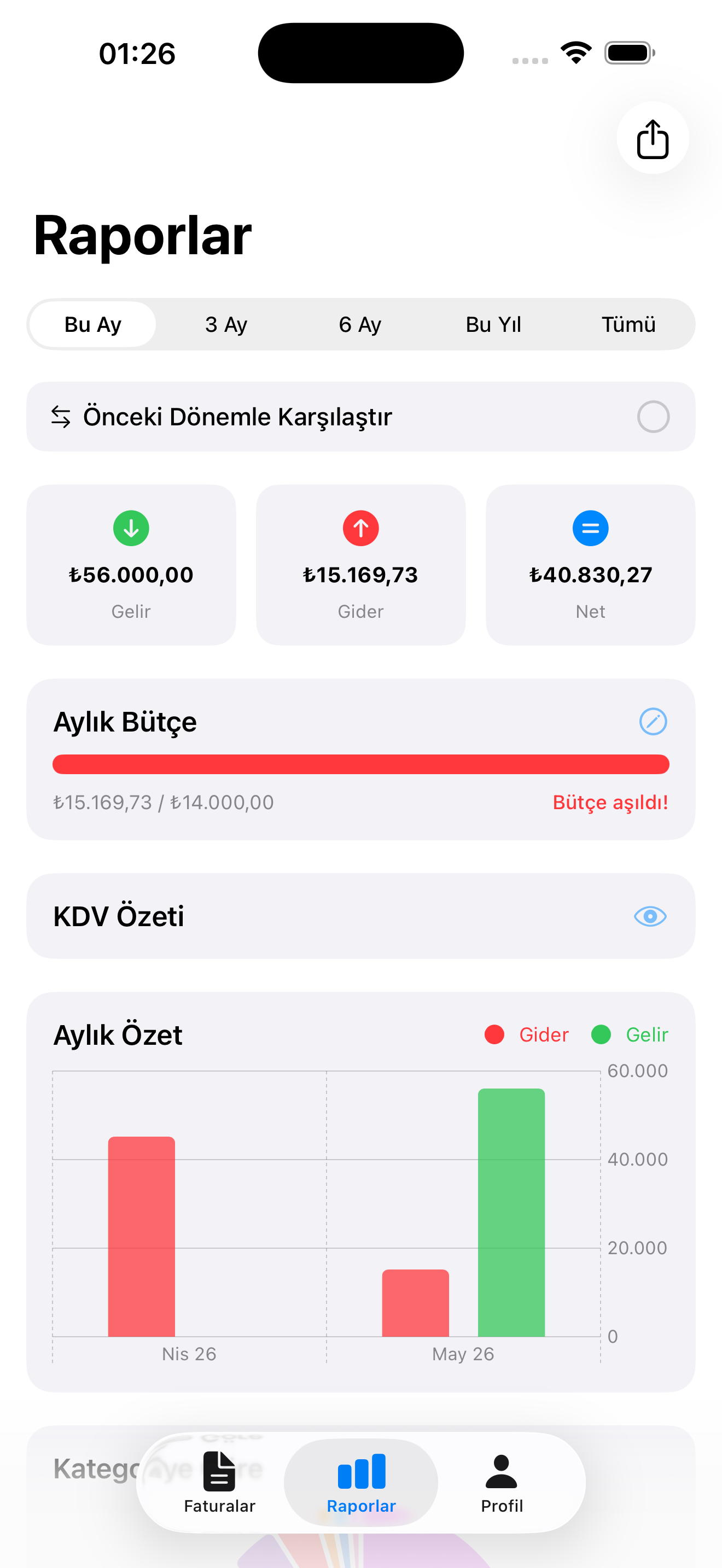Share the report via export icon

pyautogui.click(x=652, y=138)
